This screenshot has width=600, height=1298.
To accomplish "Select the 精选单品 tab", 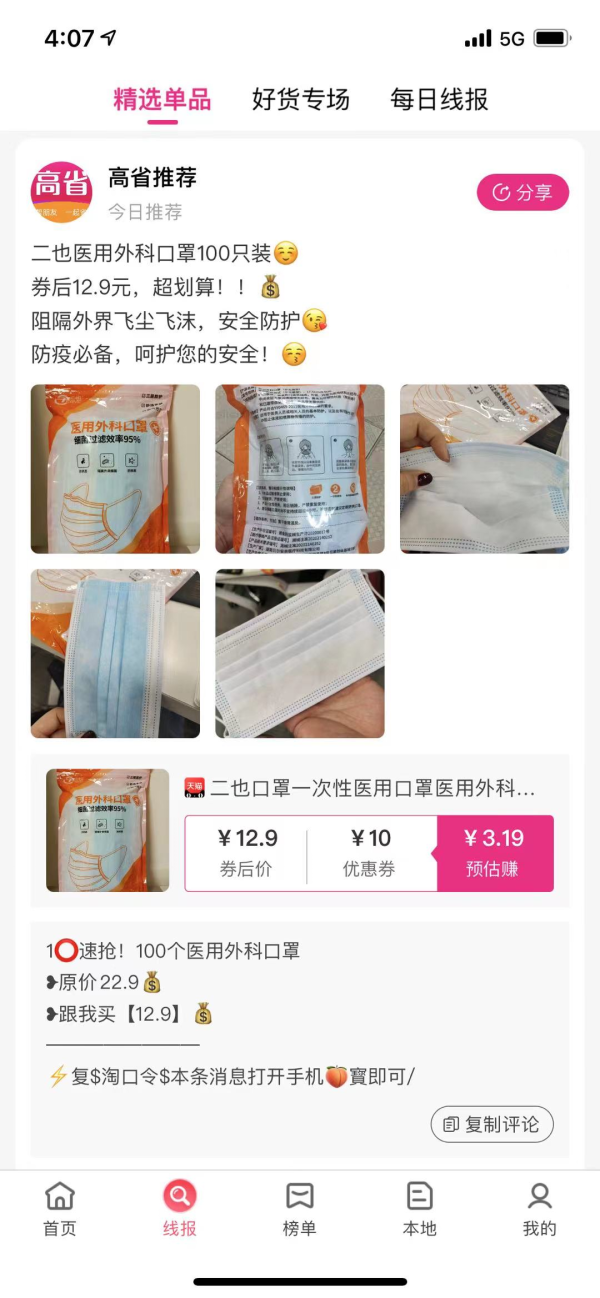I will tap(162, 100).
